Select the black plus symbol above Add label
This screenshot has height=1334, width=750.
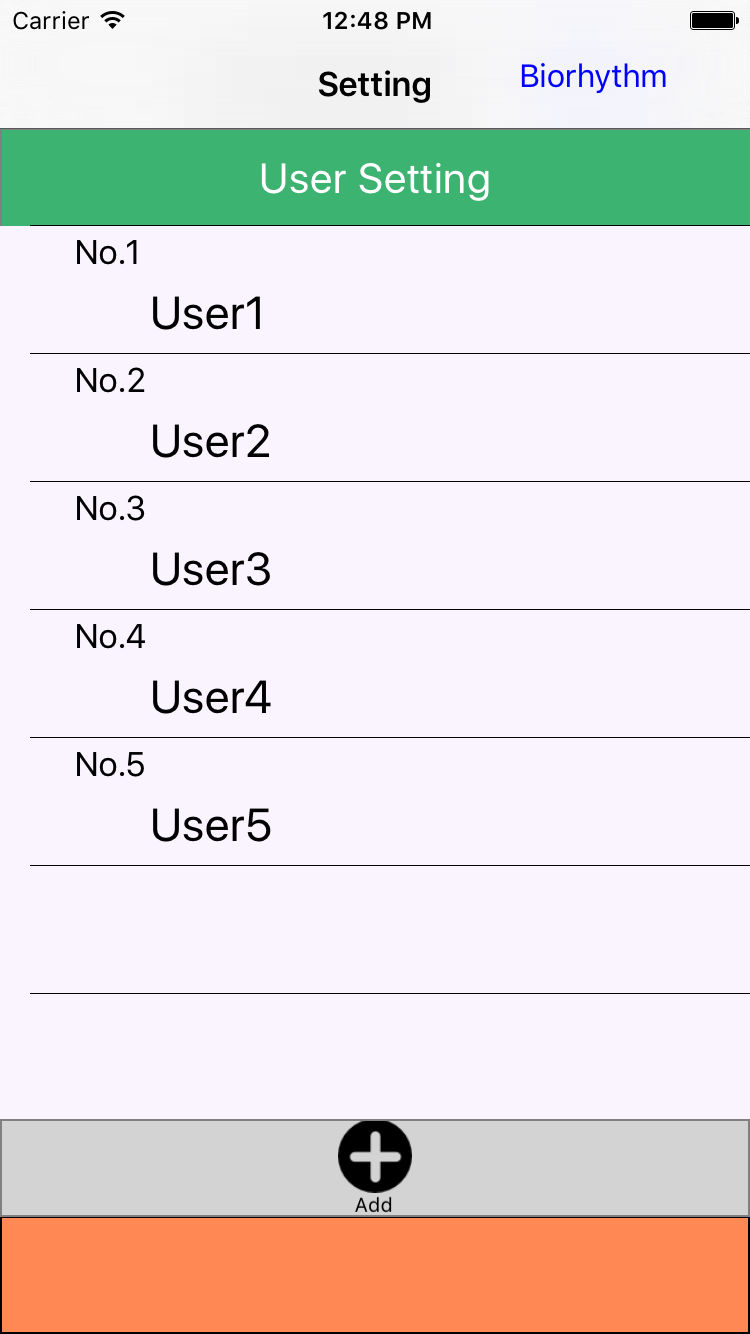pos(375,1155)
